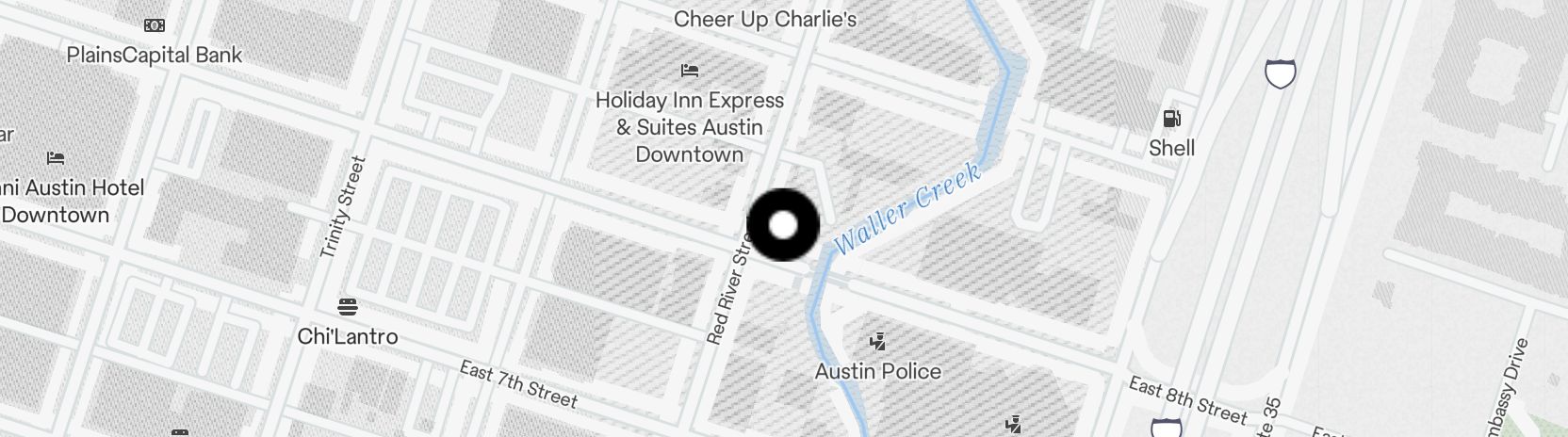Select PlainsCapital Bank on the map
Screen dimensions: 1568x437
point(154,26)
